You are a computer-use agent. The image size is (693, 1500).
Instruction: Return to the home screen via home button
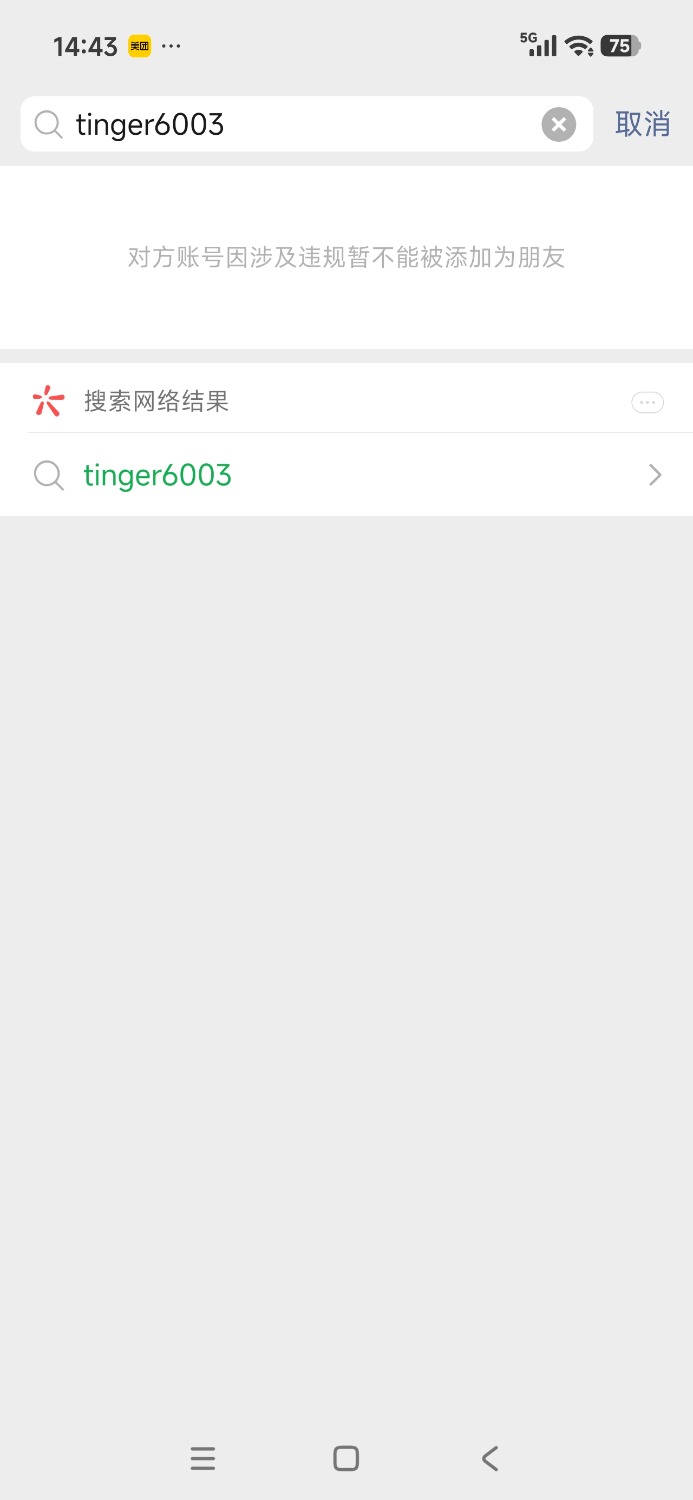point(346,1459)
